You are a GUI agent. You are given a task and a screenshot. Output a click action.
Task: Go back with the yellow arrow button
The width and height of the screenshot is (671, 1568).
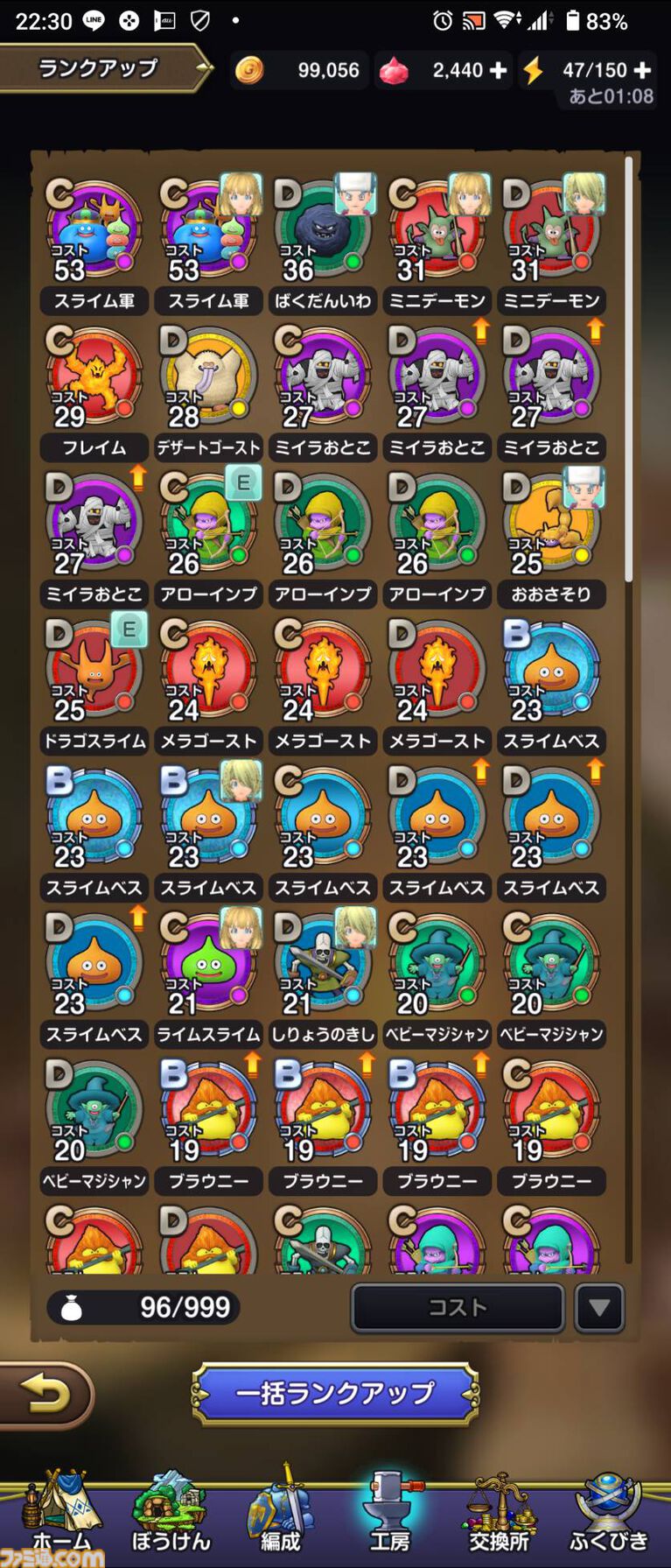tap(45, 1394)
